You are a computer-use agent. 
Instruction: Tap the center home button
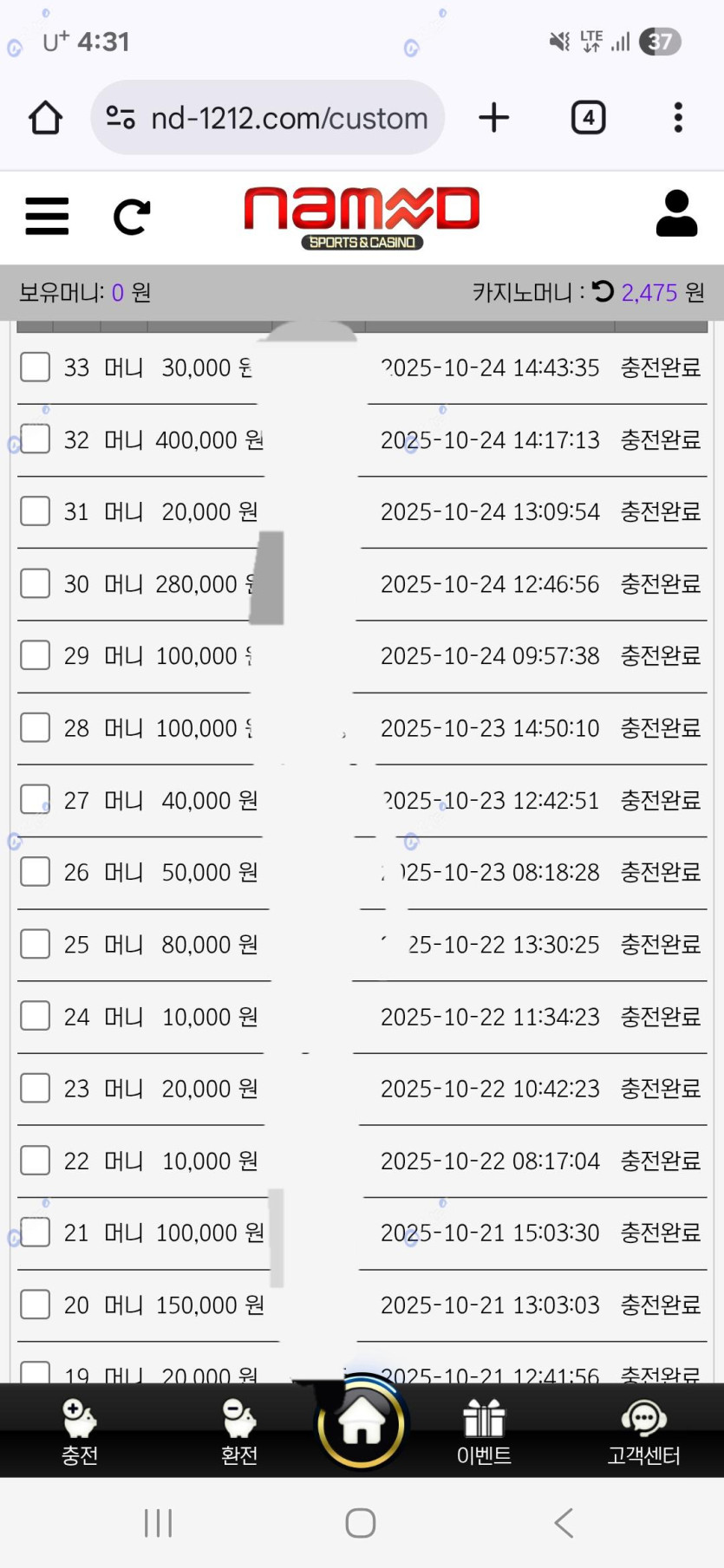[361, 1423]
